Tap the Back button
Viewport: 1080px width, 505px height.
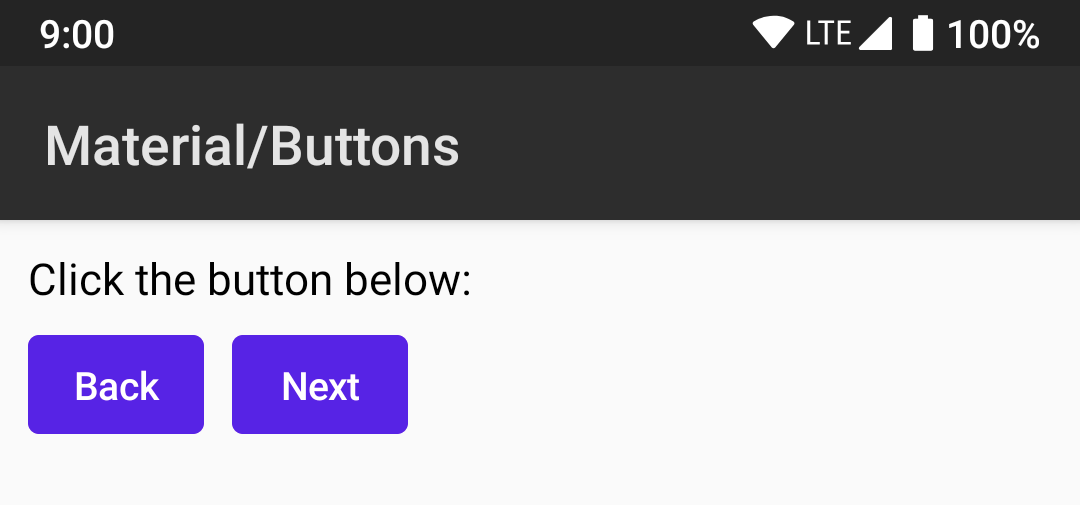116,385
